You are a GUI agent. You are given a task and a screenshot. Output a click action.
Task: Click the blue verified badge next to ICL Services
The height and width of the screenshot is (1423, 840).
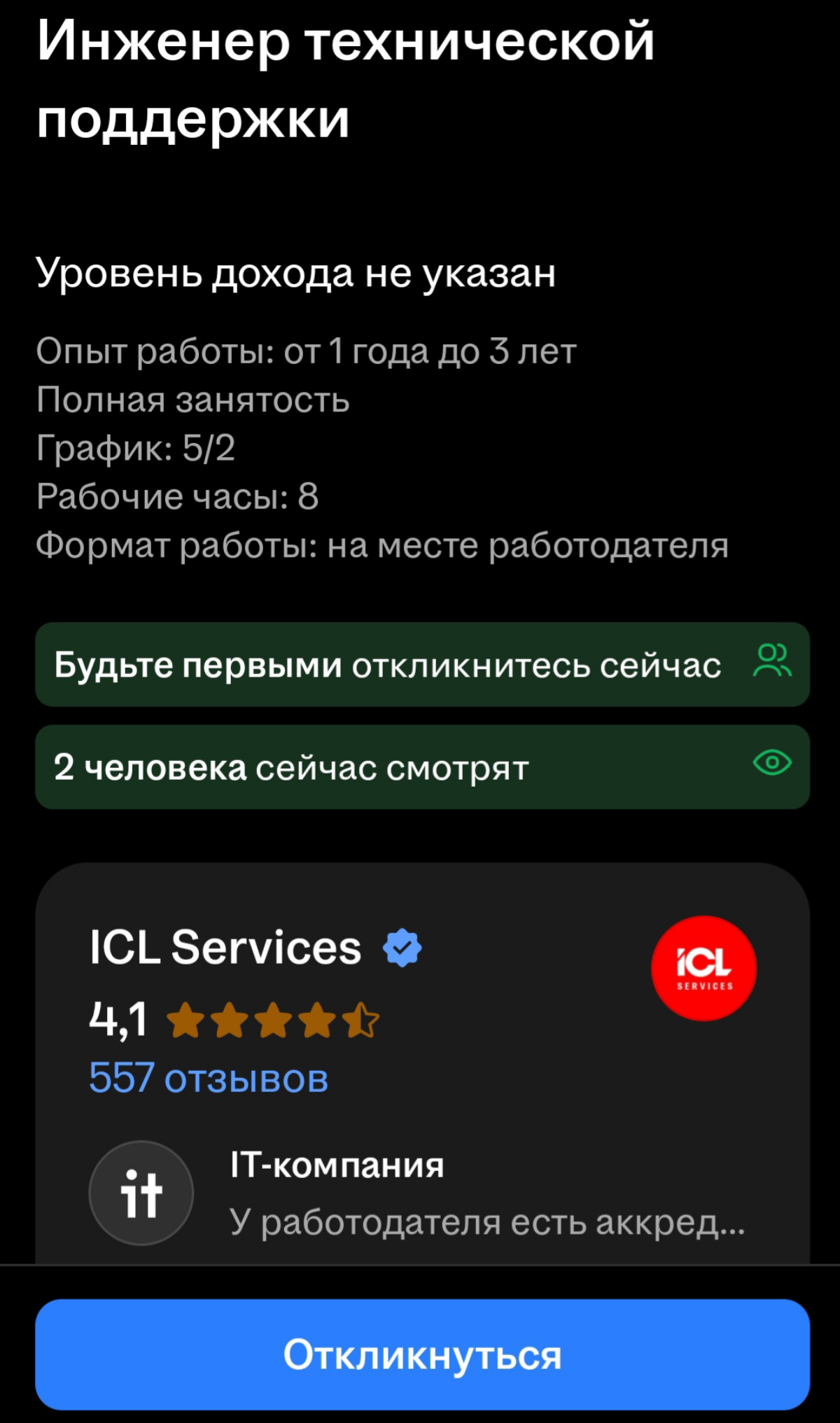click(400, 946)
